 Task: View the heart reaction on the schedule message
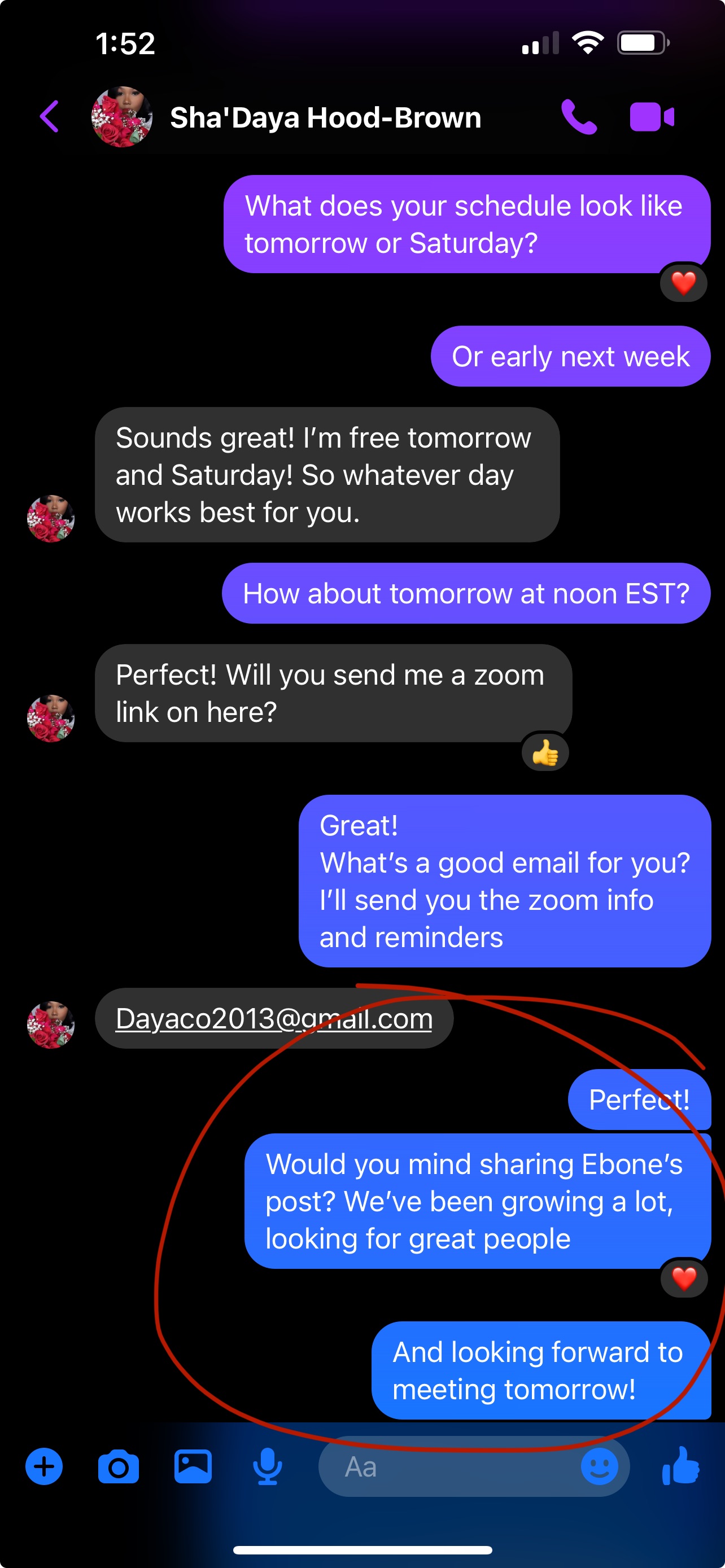[684, 283]
